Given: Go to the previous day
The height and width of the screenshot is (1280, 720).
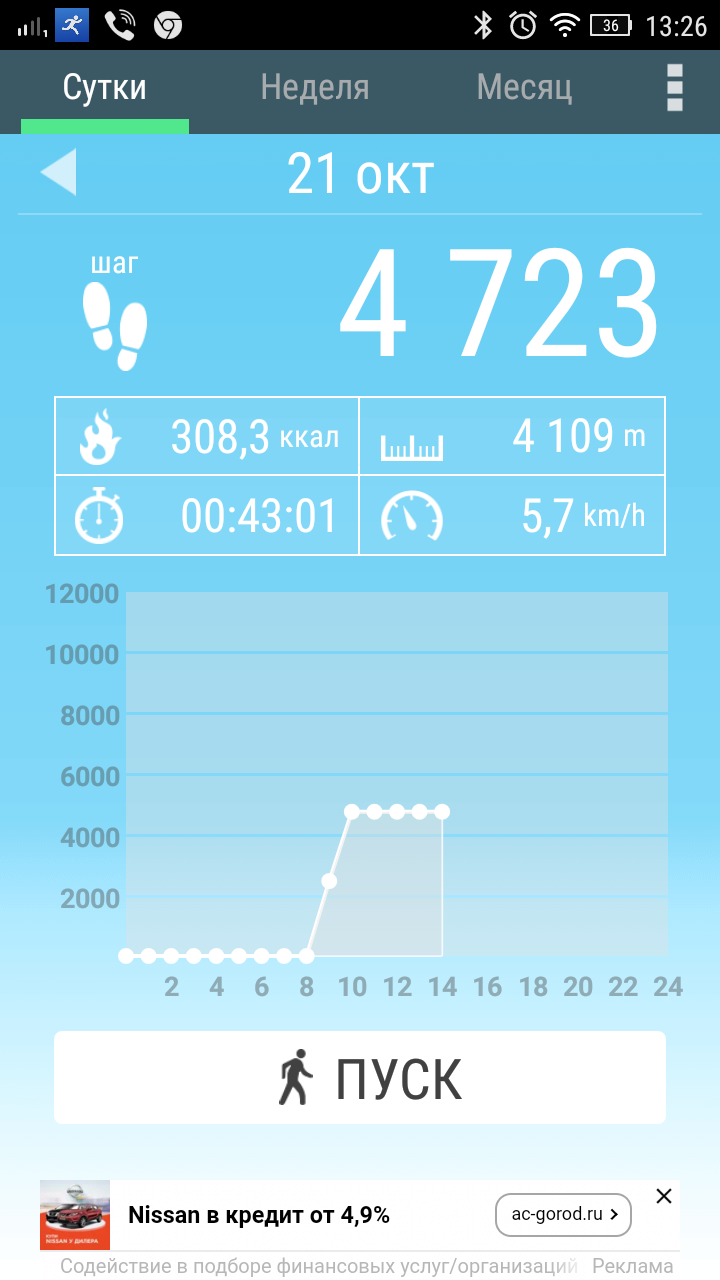Looking at the screenshot, I should [58, 173].
